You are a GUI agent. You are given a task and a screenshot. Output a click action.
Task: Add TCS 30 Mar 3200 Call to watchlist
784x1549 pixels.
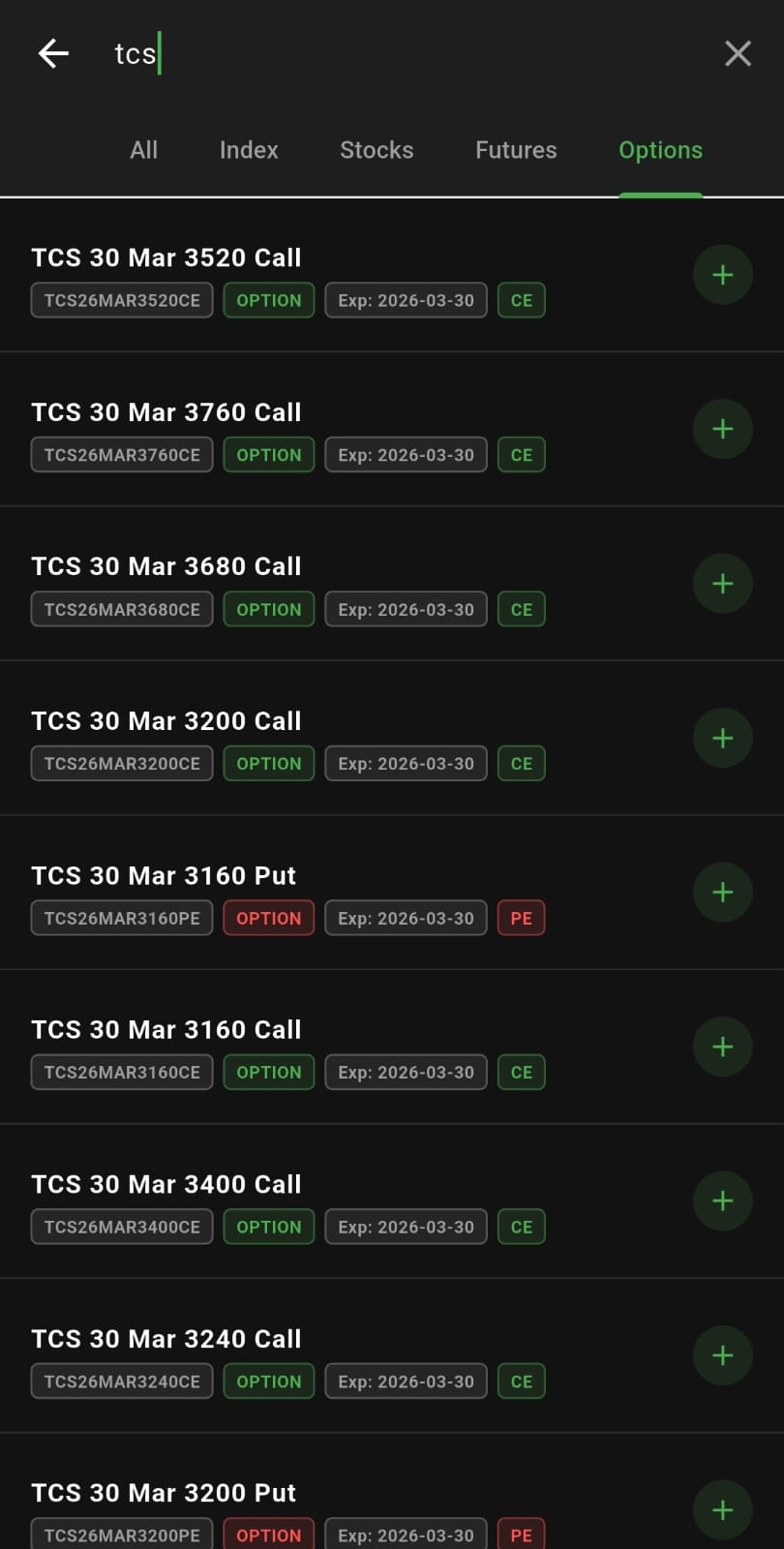pos(722,737)
